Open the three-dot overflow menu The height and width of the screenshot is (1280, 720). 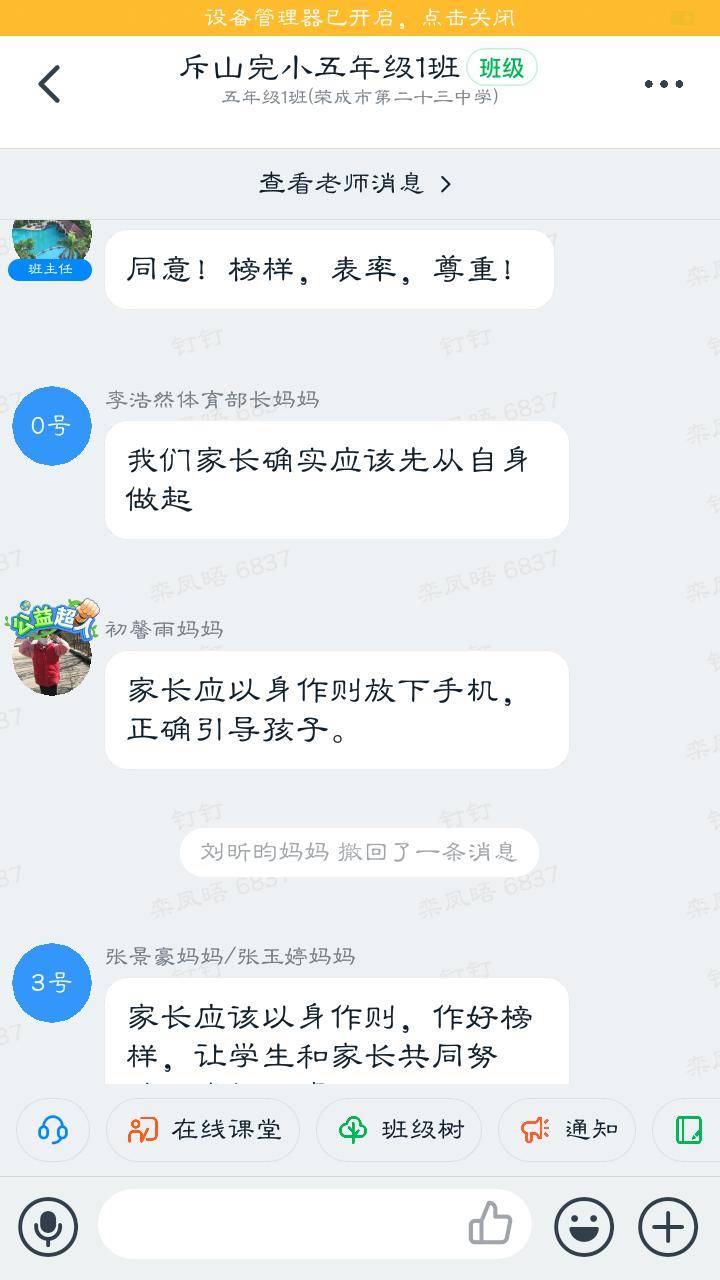pos(663,84)
